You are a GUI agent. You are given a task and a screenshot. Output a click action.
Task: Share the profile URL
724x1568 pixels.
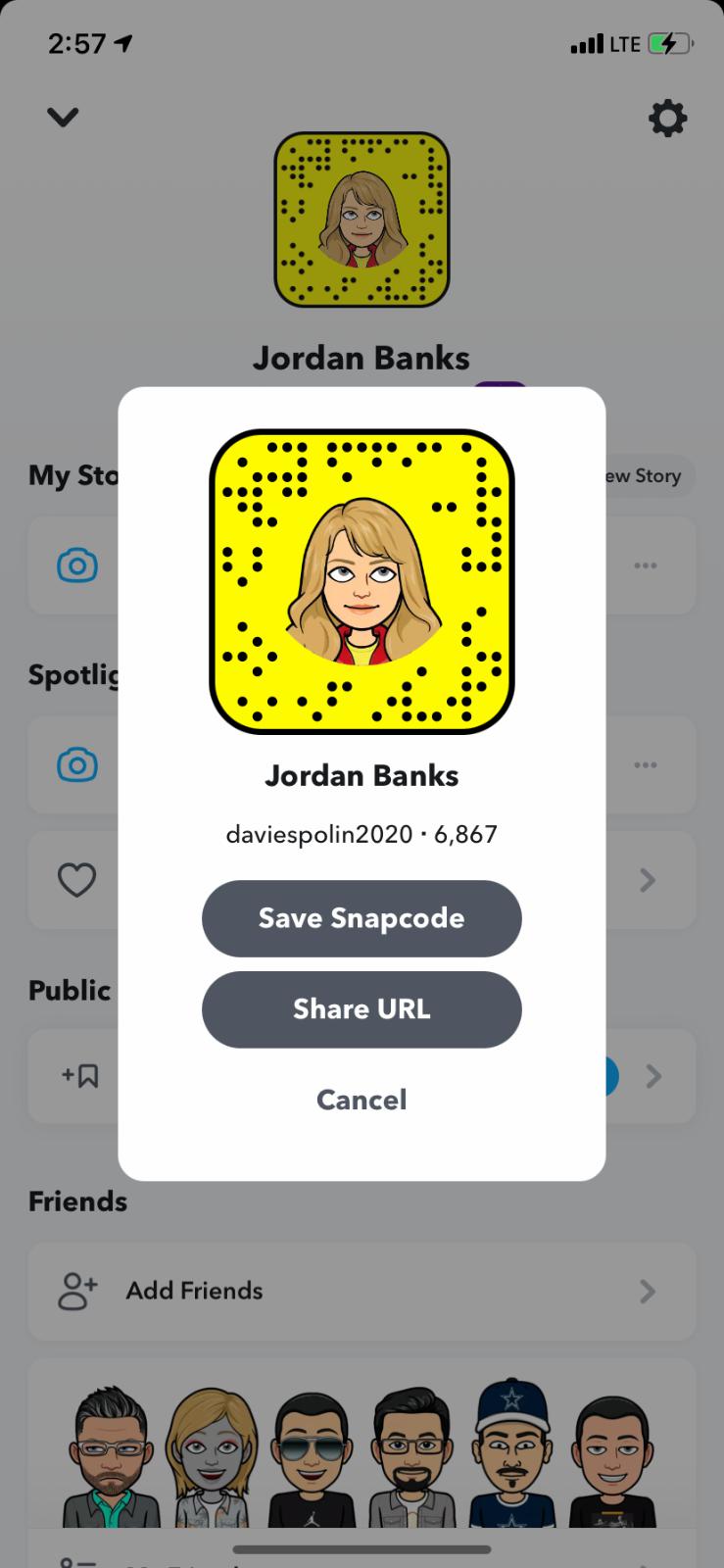click(x=362, y=1009)
